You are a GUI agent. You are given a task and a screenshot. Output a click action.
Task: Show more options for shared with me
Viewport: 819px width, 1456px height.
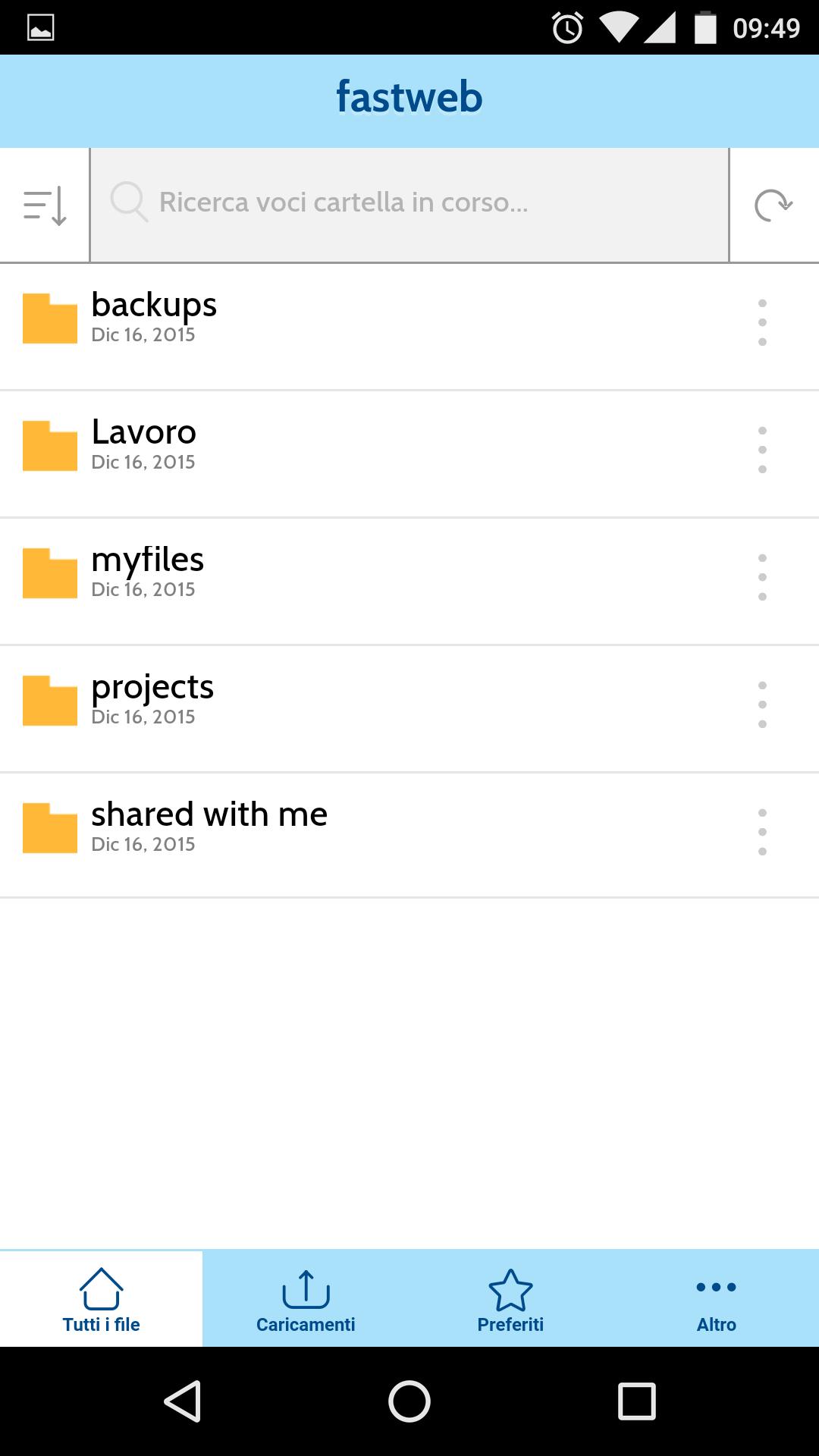pyautogui.click(x=762, y=832)
